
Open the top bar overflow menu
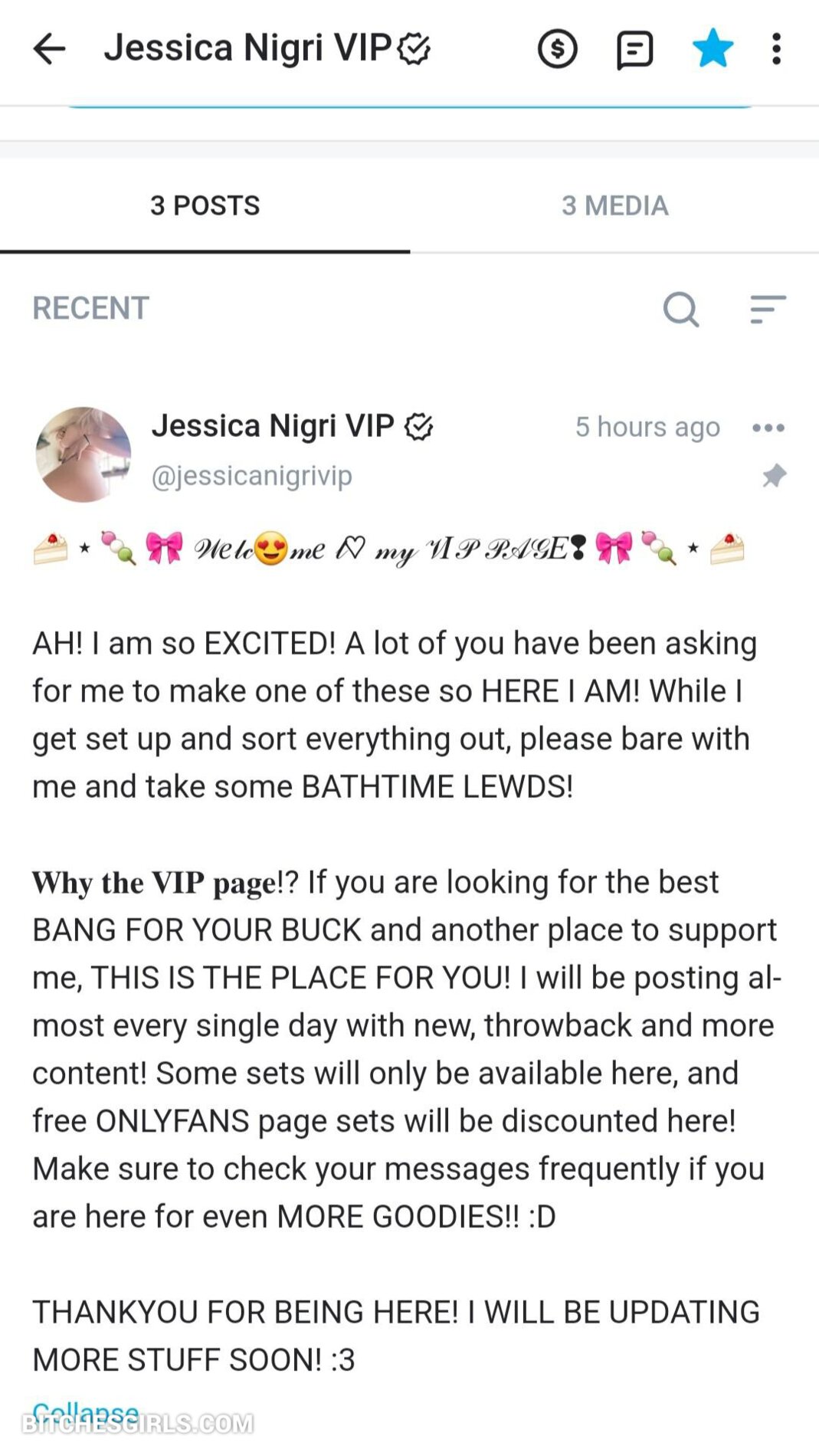(777, 49)
